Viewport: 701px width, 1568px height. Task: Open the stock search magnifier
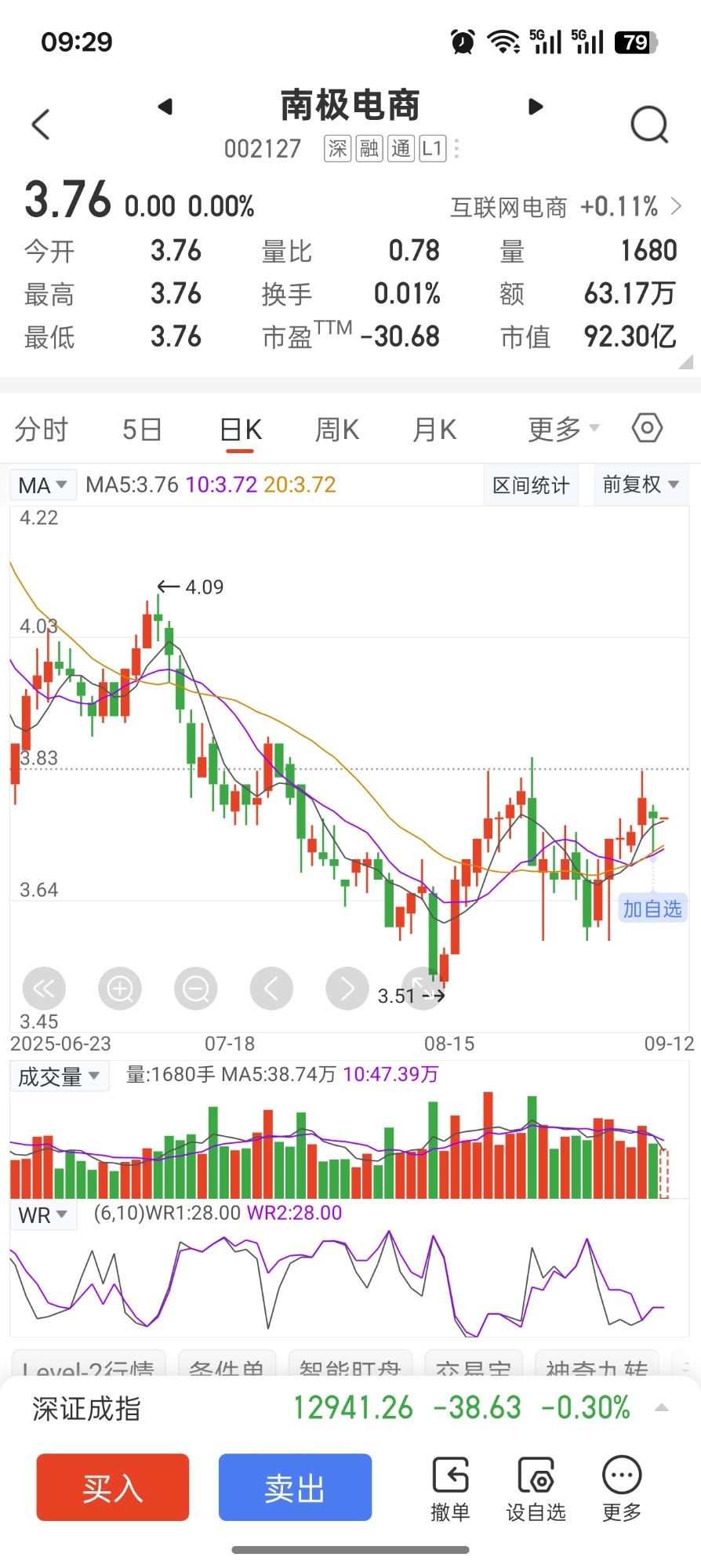[649, 124]
